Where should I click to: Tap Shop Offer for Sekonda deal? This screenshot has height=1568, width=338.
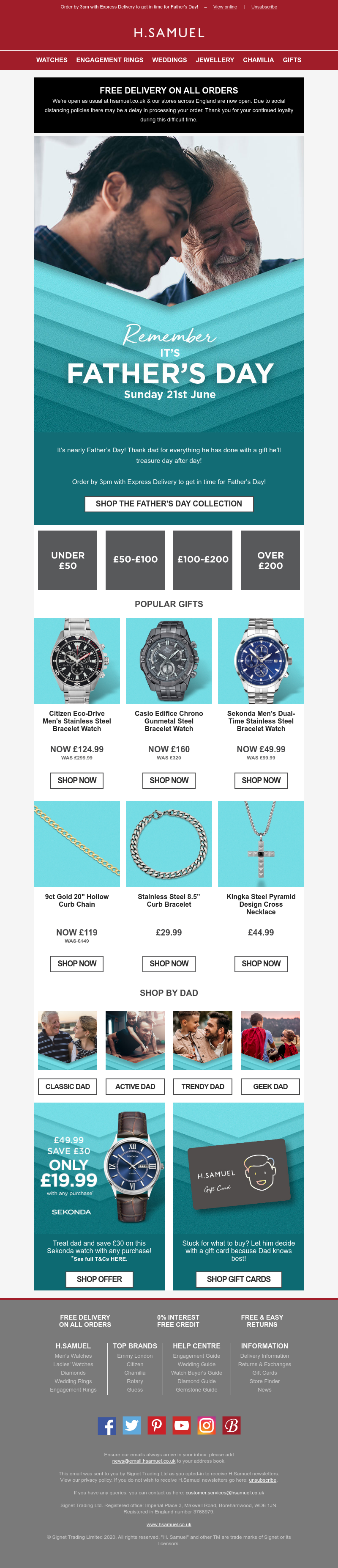(99, 1279)
